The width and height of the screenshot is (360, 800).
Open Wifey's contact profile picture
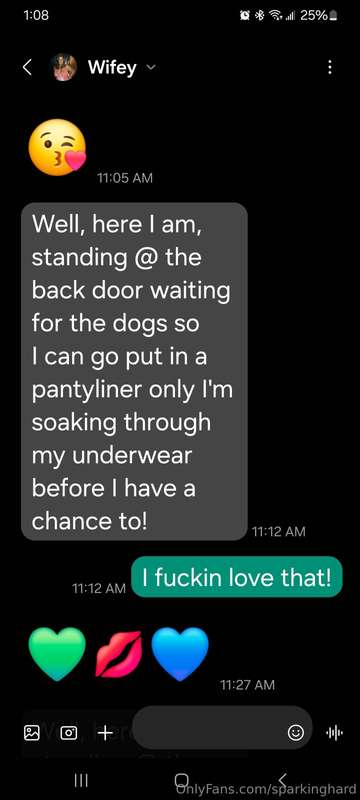65,67
